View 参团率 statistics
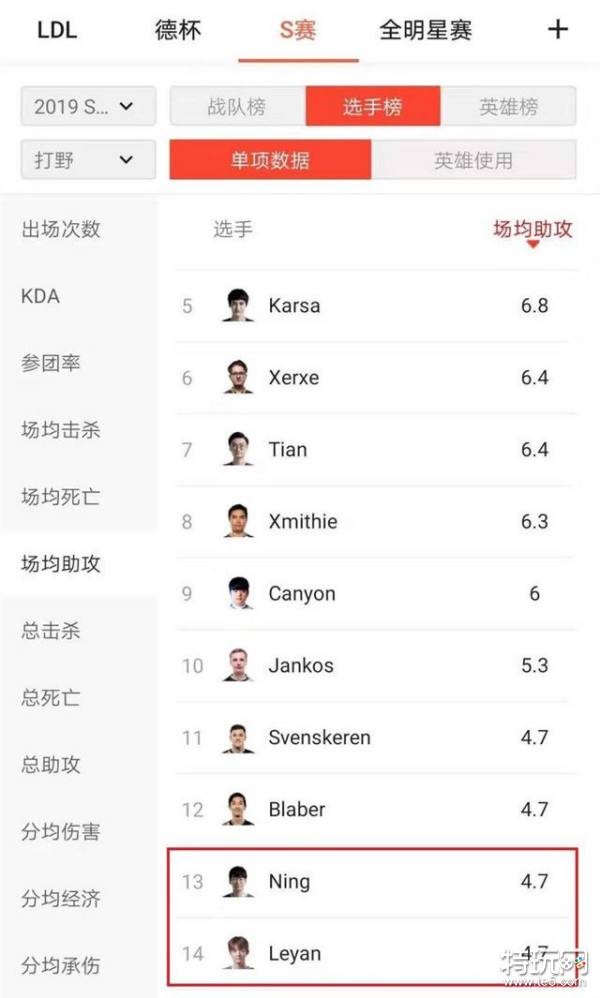This screenshot has width=600, height=998. (x=51, y=363)
